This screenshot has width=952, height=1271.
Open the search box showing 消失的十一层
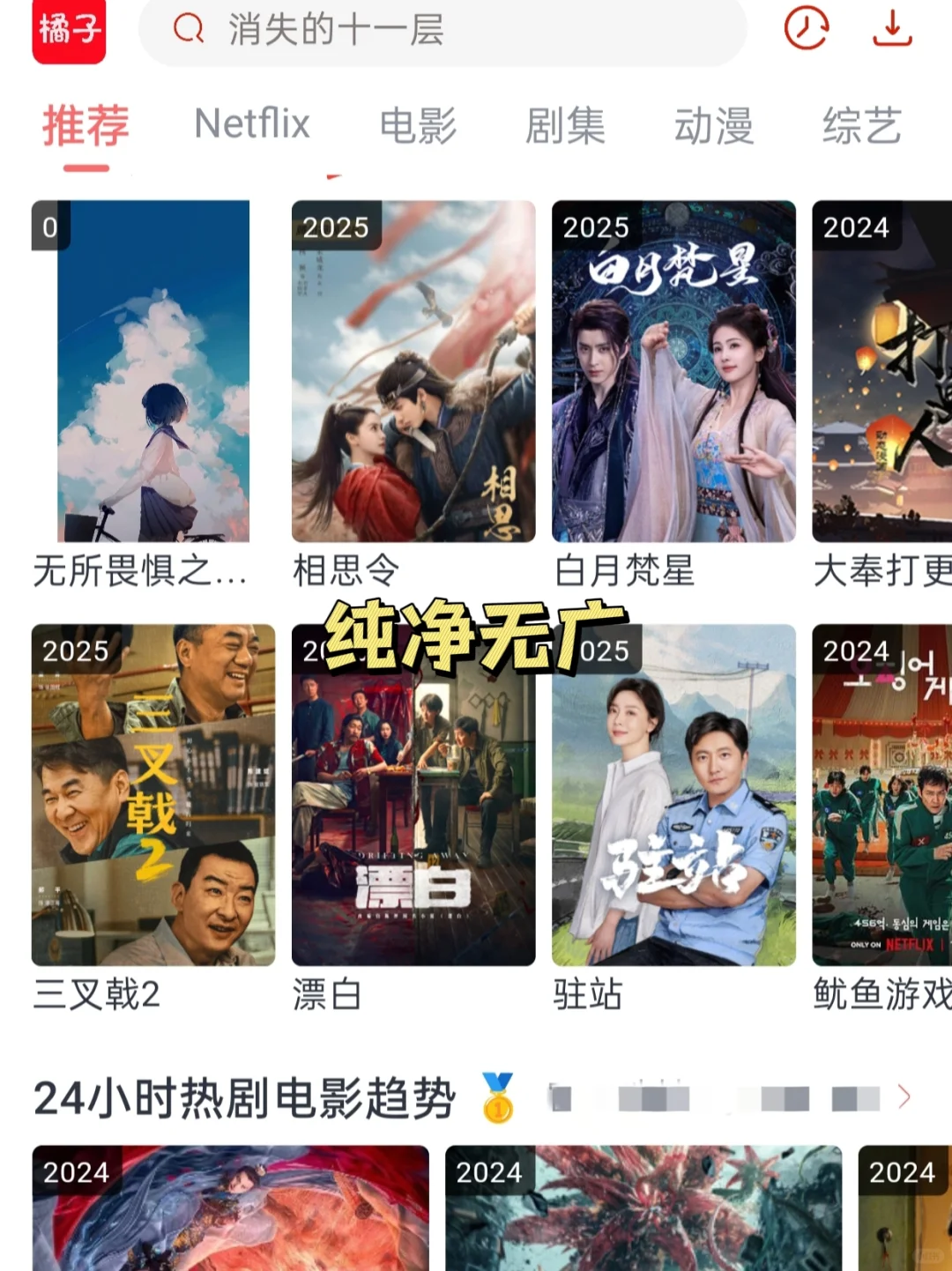441,31
